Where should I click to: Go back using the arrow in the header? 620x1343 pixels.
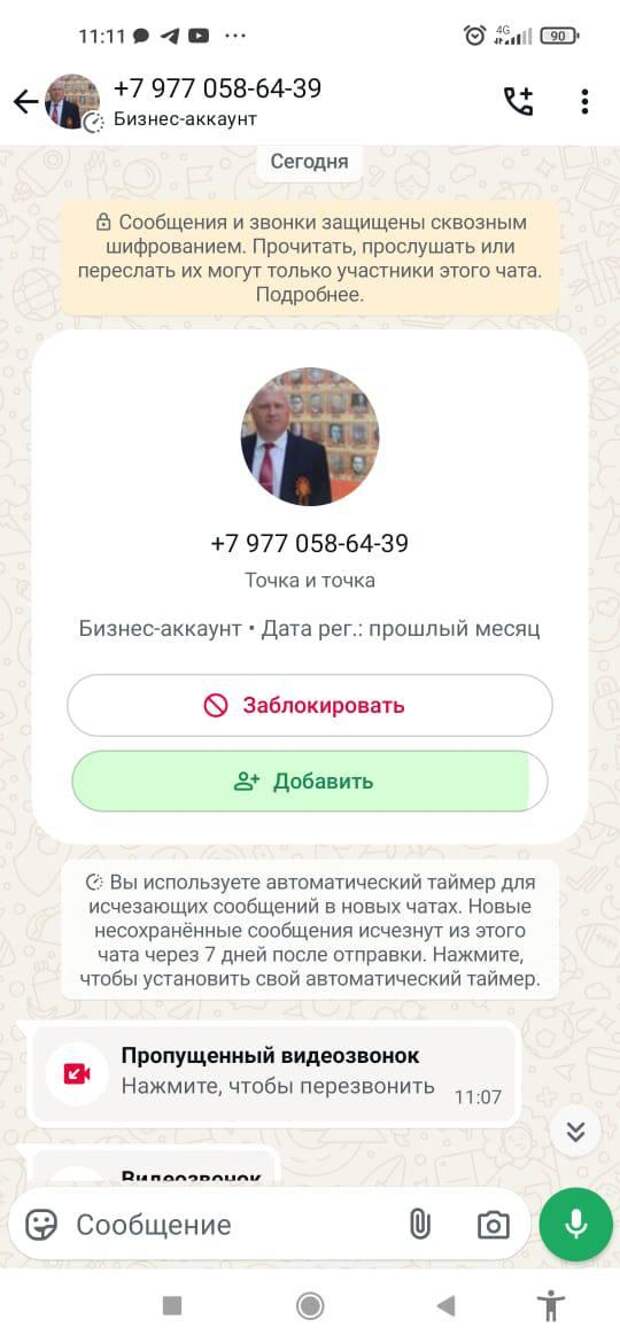(x=25, y=101)
